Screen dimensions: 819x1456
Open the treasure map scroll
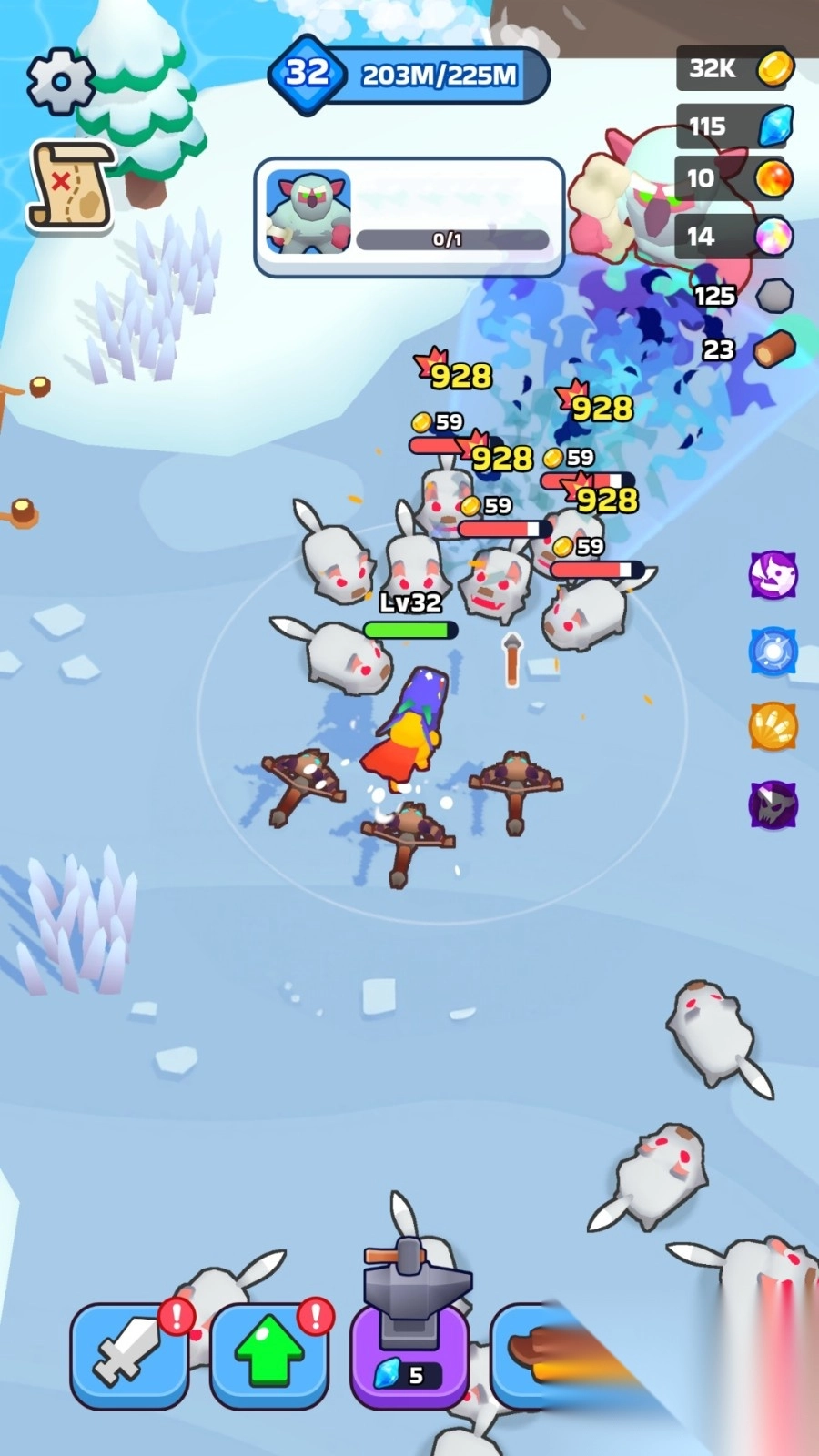click(71, 186)
